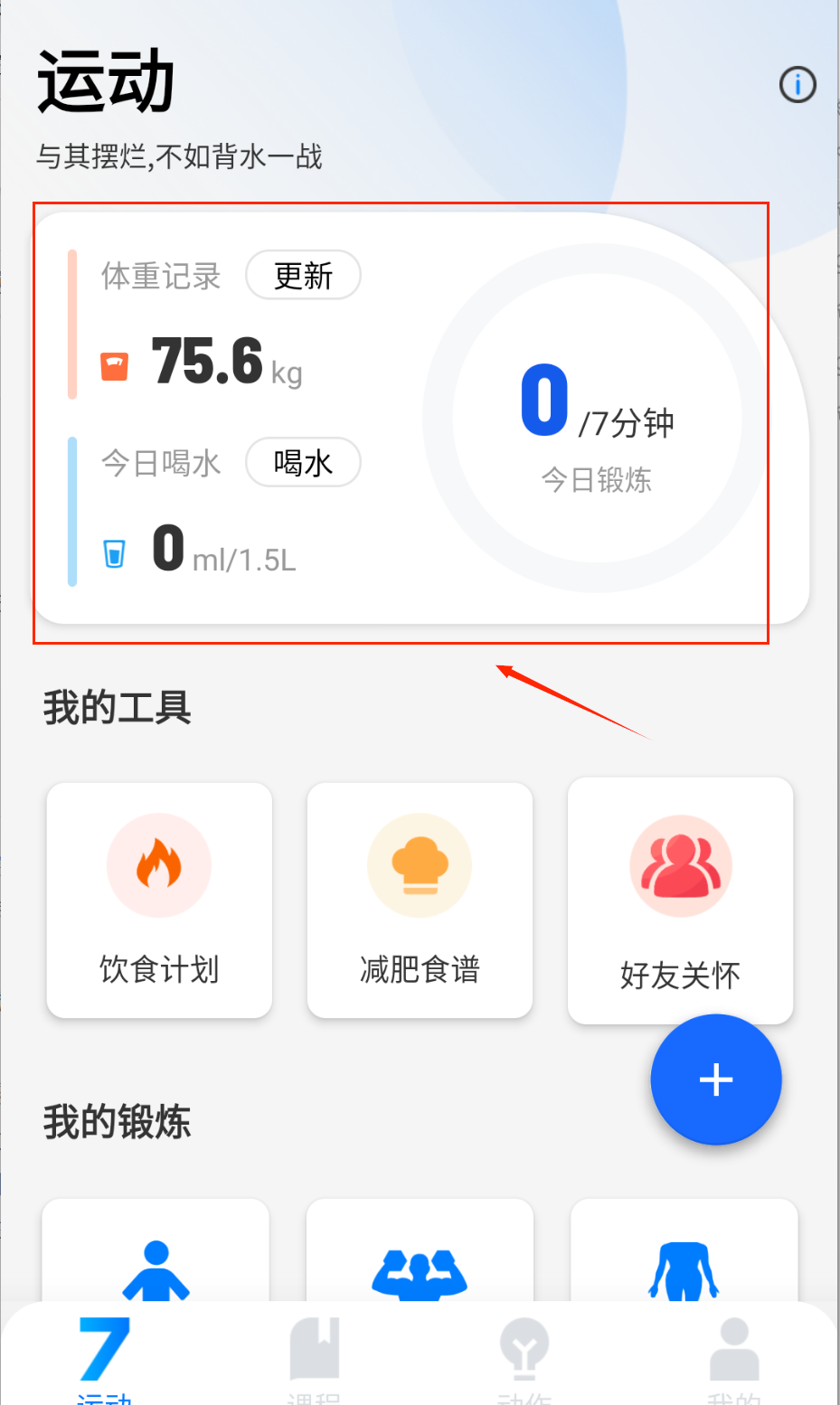Open the info icon at top right
The image size is (840, 1405).
[x=798, y=85]
